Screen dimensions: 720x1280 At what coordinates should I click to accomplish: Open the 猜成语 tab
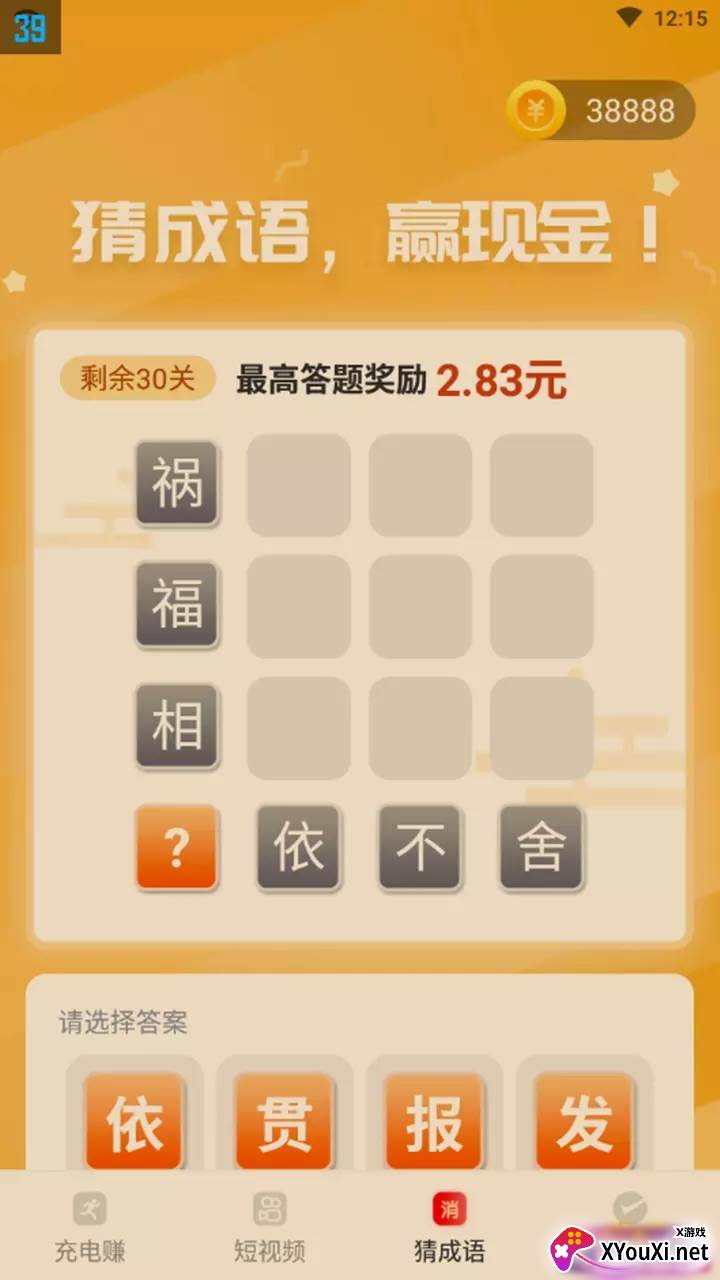click(x=449, y=1227)
